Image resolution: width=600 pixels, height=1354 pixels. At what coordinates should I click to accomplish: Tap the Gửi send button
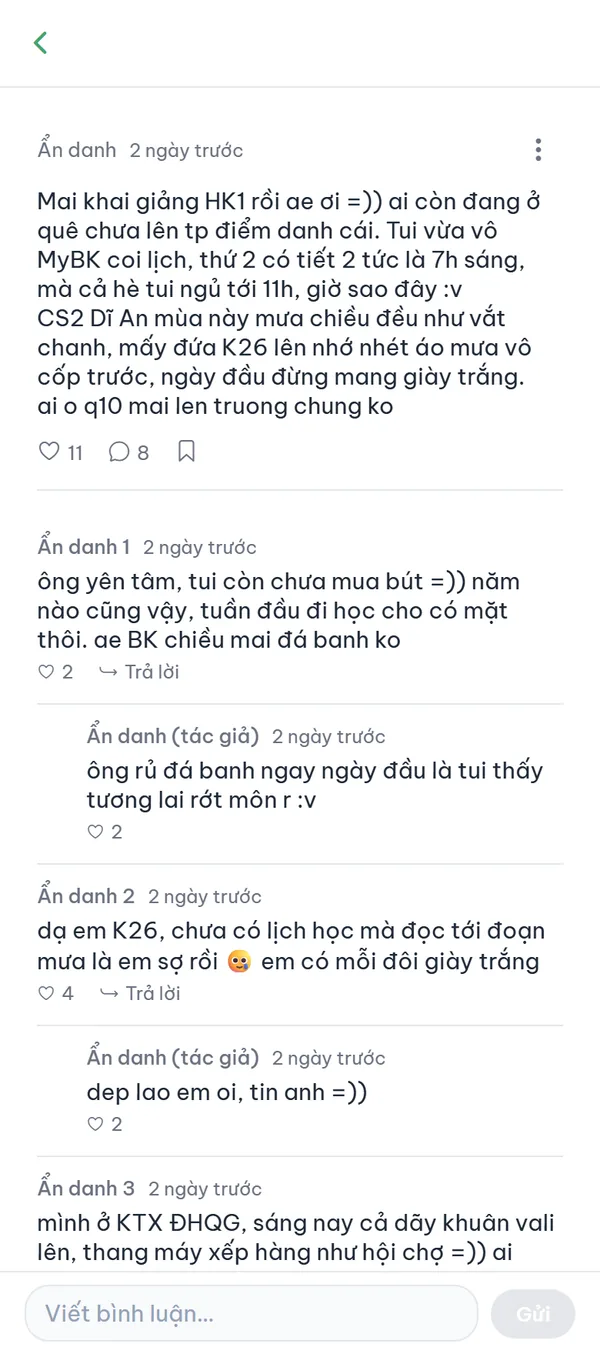pos(533,1314)
